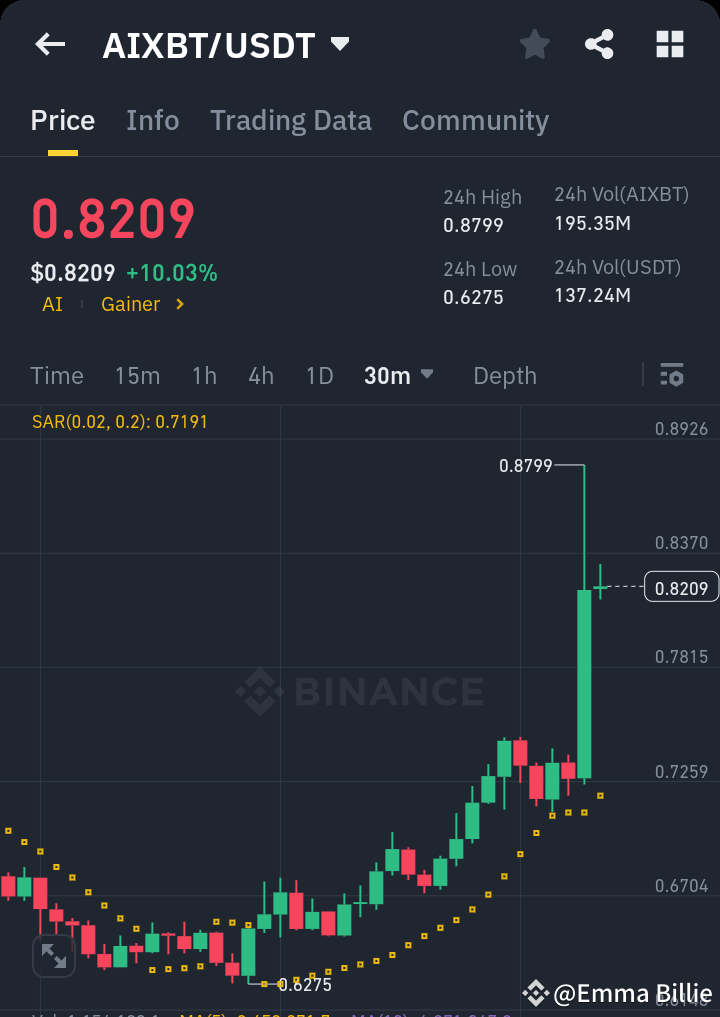
Task: Favorite AIXBT/USDT with the star icon
Action: pos(534,44)
